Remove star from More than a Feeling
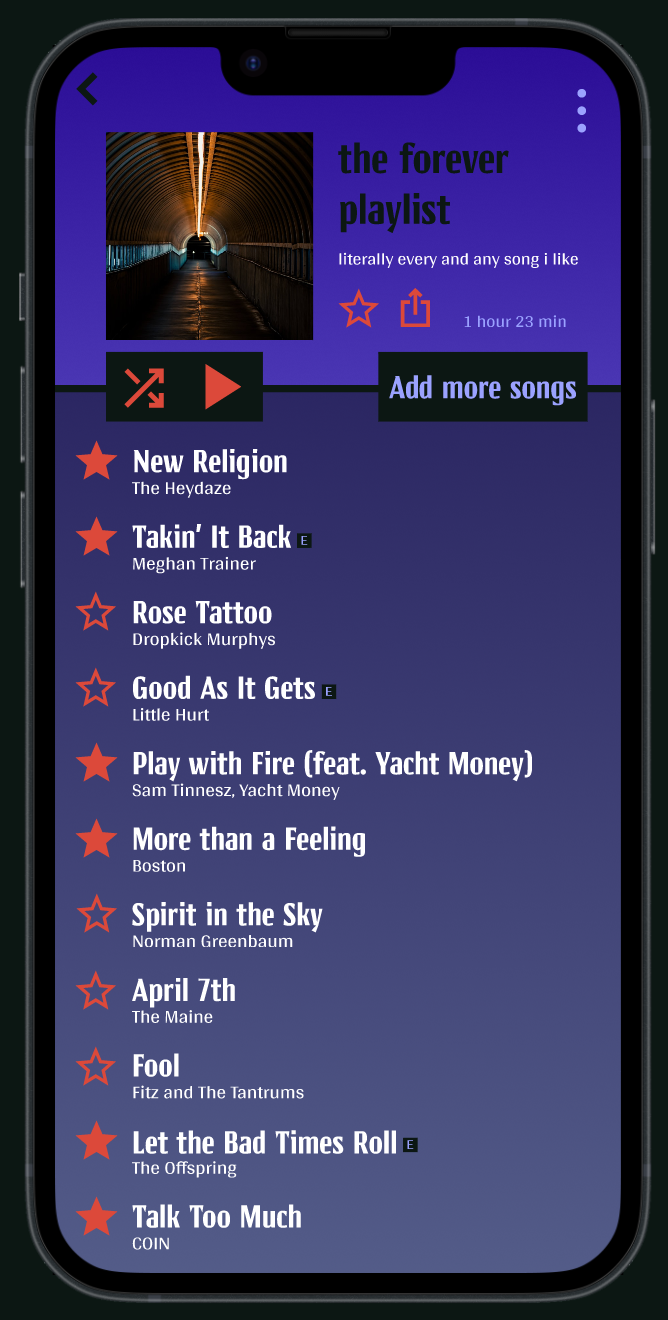Viewport: 668px width, 1320px height. pyautogui.click(x=97, y=839)
